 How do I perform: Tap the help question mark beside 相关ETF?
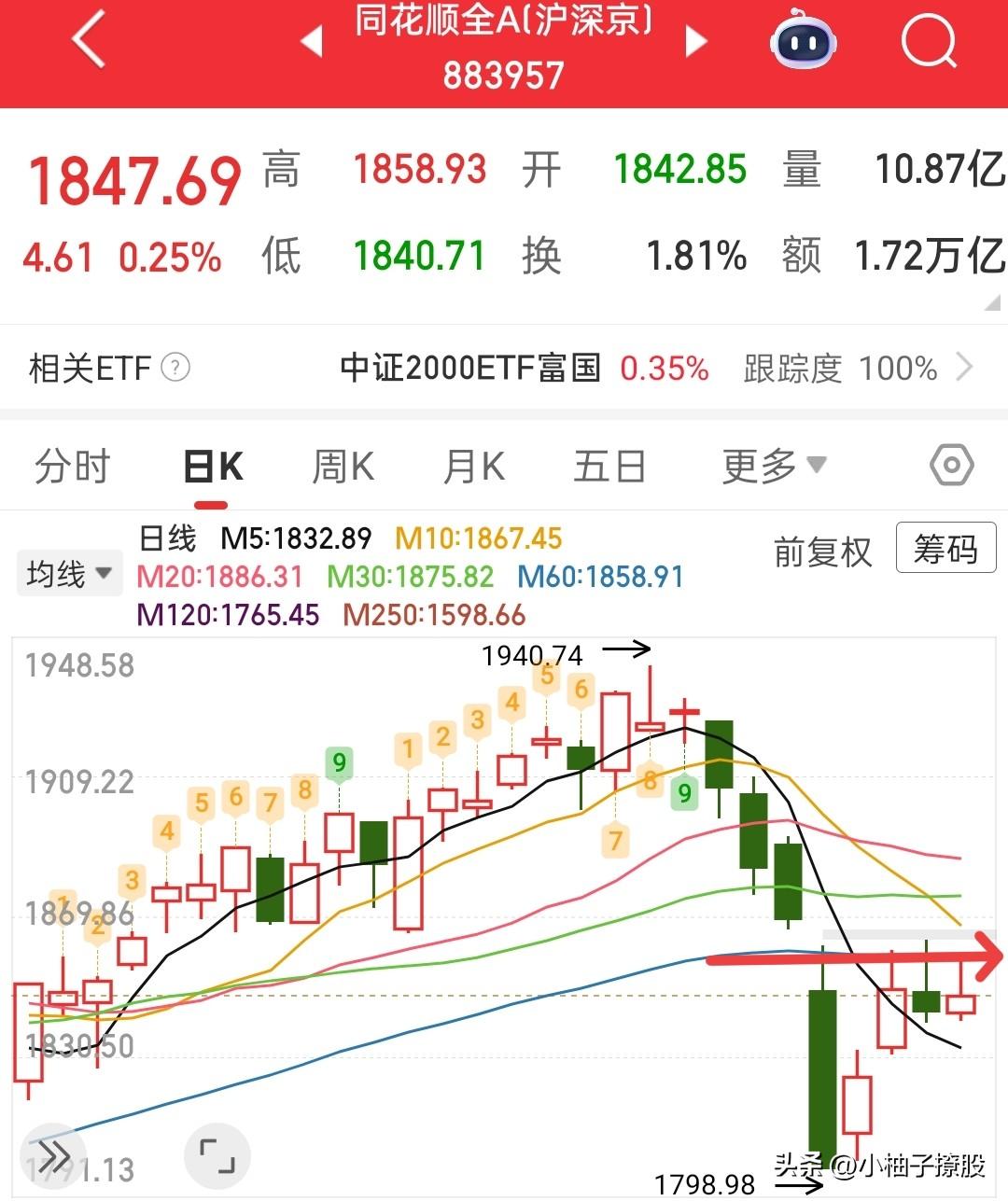pos(175,368)
